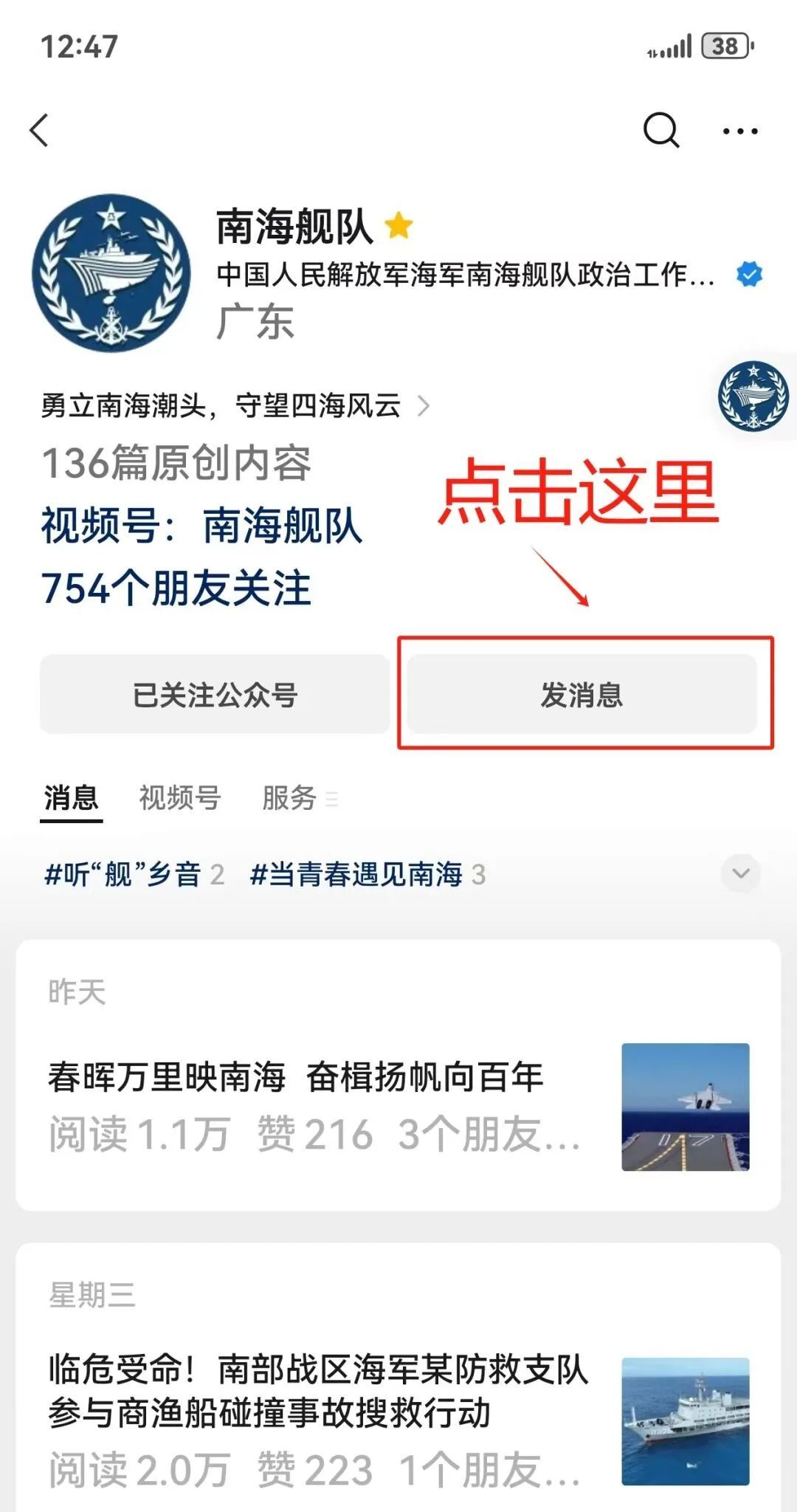Open search in the top bar
This screenshot has height=1512, width=797.
[660, 131]
